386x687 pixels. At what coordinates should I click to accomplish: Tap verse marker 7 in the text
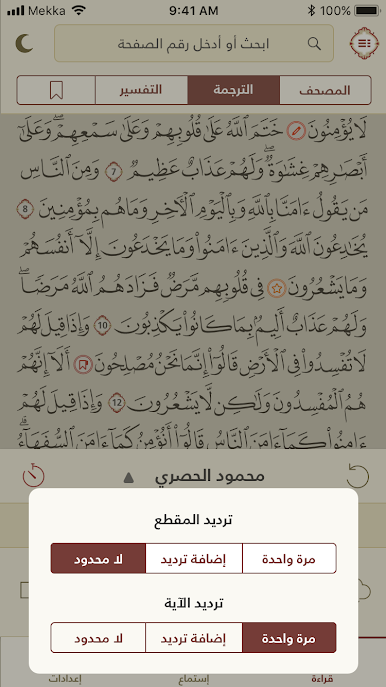coord(113,171)
